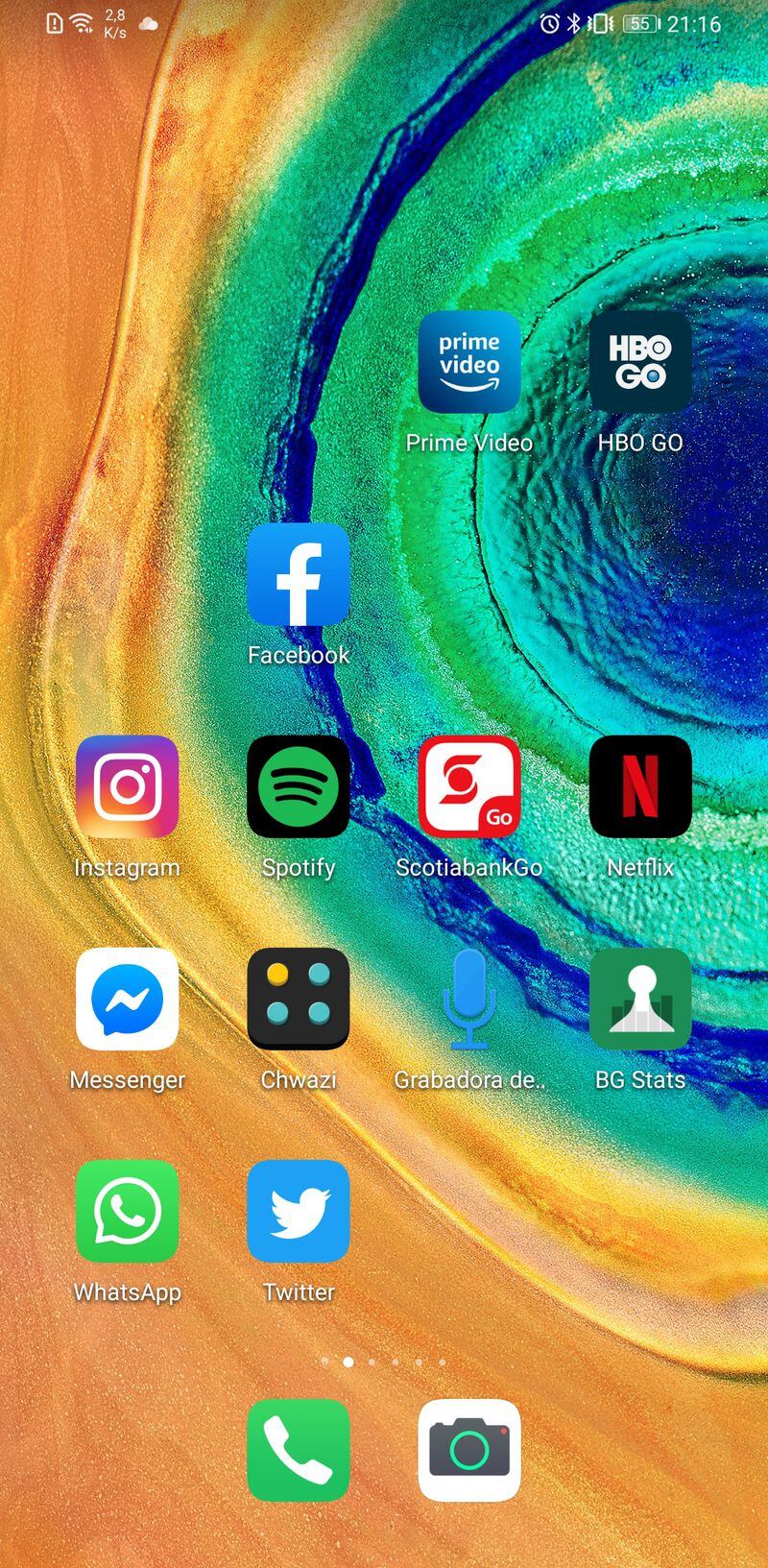The image size is (768, 1568).
Task: Open the Prime Video app
Action: click(x=469, y=362)
